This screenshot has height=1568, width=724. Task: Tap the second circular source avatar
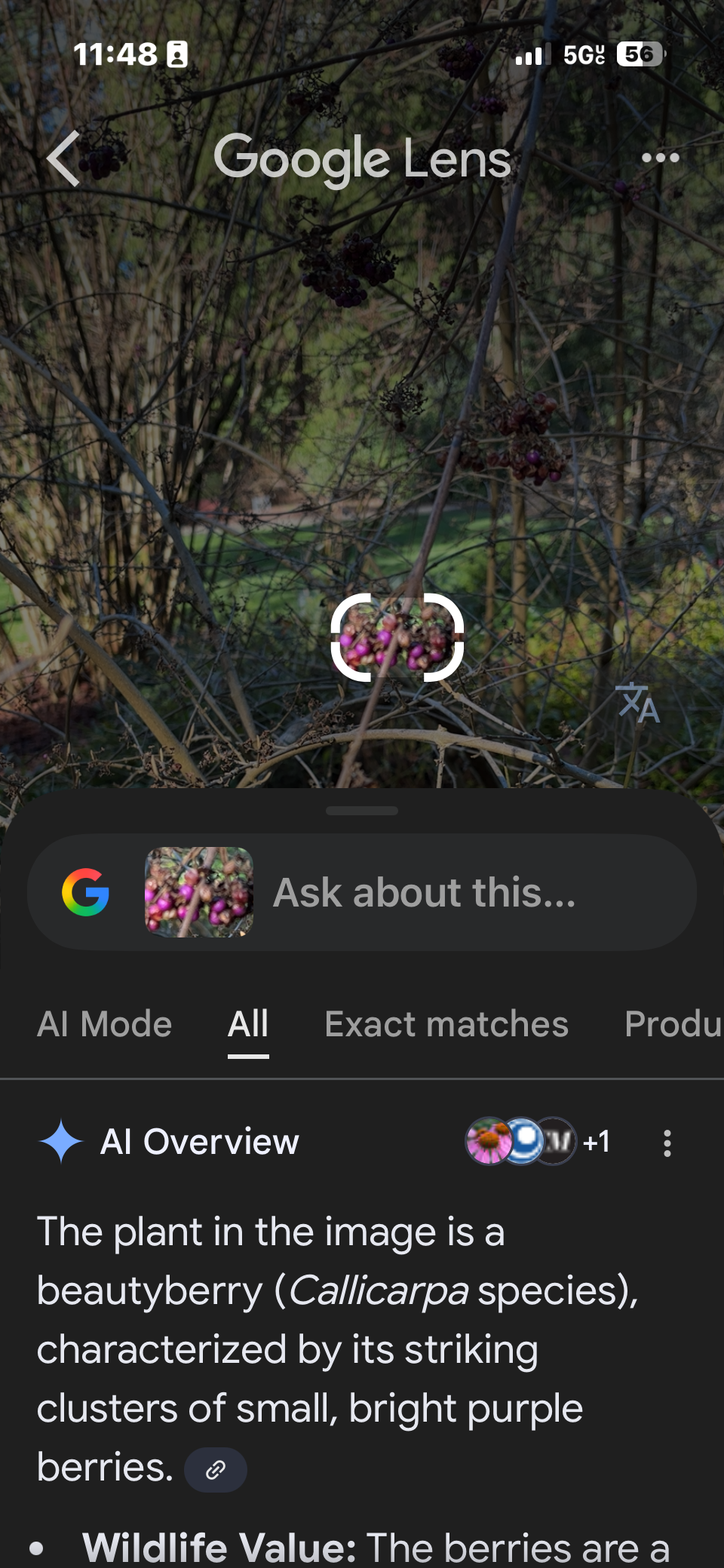click(x=526, y=1142)
